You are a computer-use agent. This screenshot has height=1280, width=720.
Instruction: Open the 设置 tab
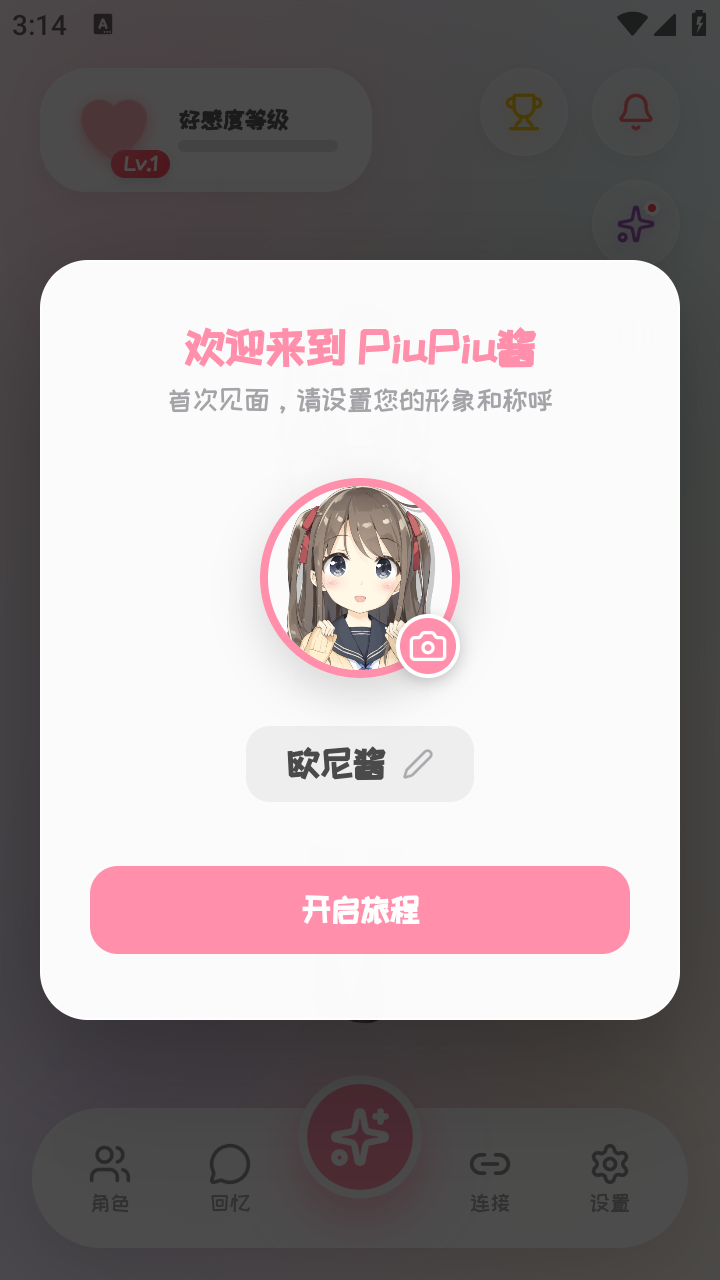609,1180
